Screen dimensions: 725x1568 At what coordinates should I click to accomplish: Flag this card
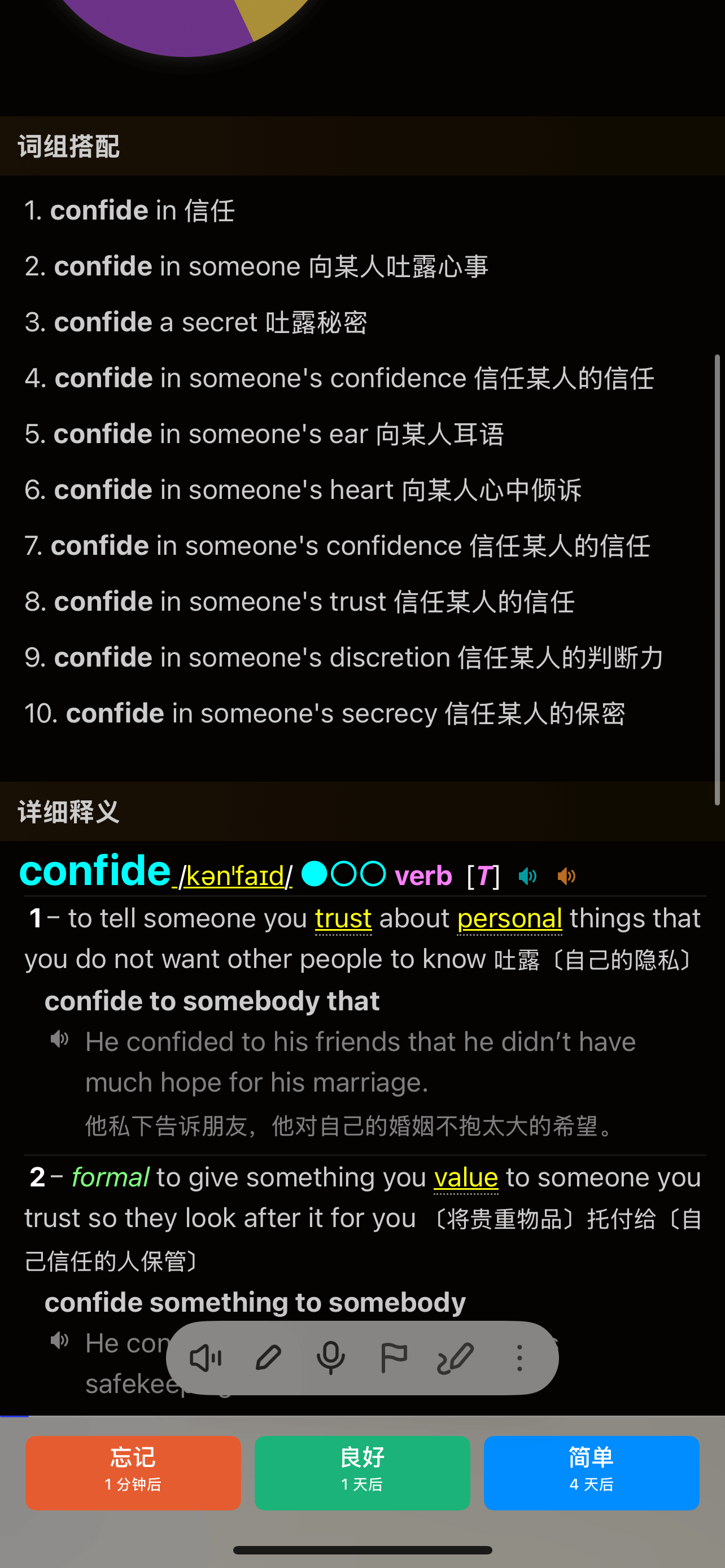[x=394, y=1357]
